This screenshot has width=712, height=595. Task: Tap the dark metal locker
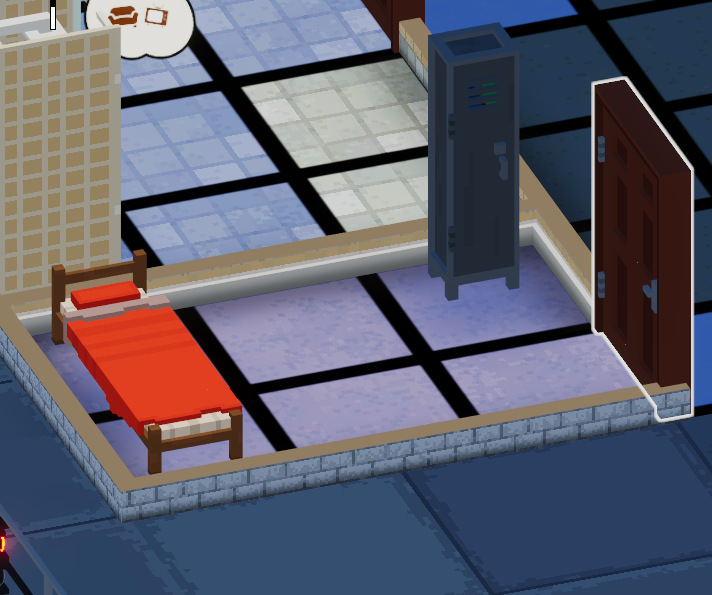tap(475, 160)
